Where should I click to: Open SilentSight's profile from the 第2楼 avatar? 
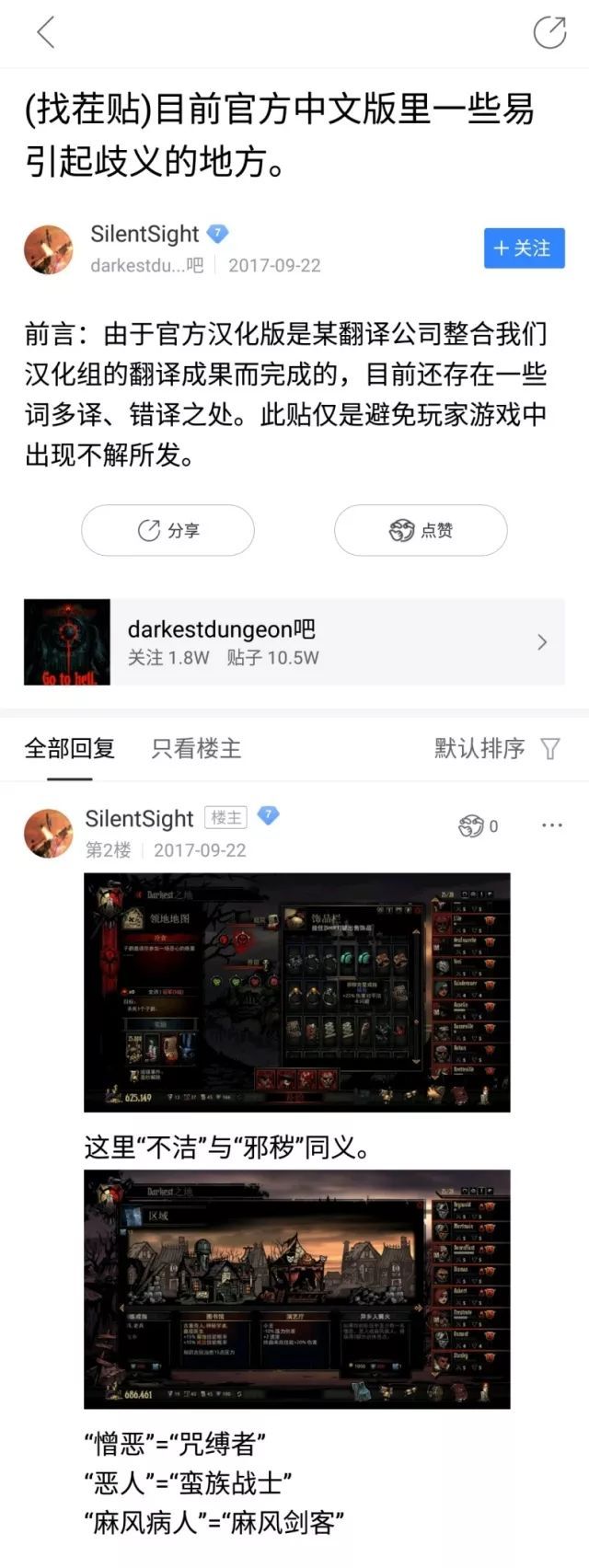point(48,833)
